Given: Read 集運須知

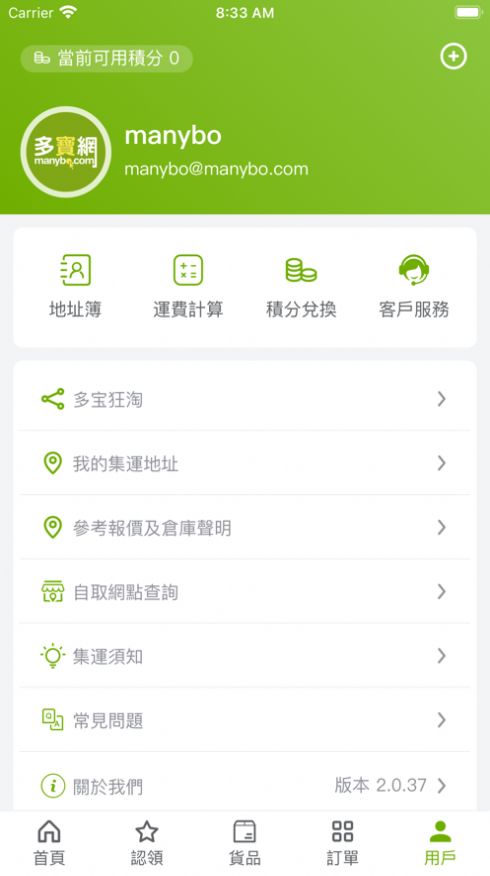Looking at the screenshot, I should [245, 656].
